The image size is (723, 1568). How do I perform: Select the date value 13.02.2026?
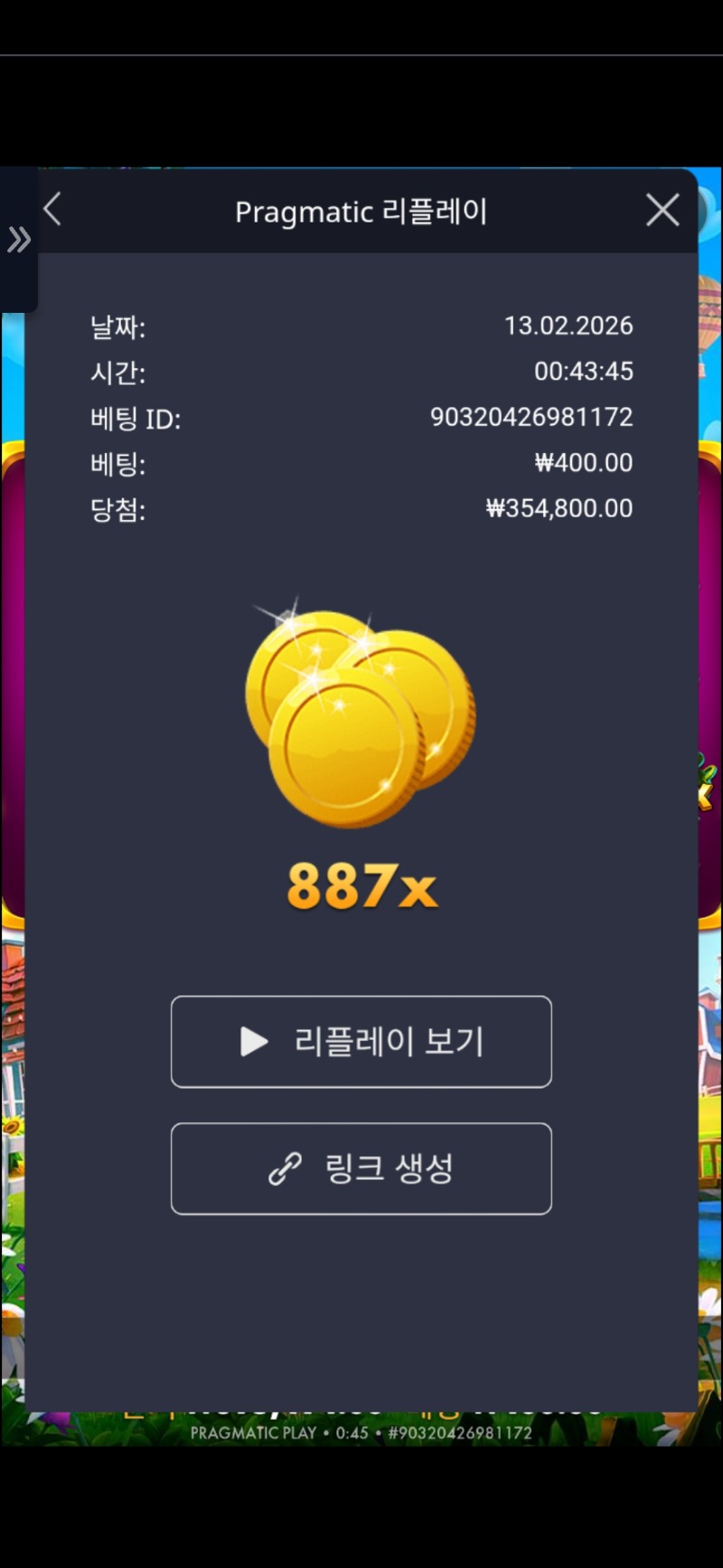pos(569,326)
